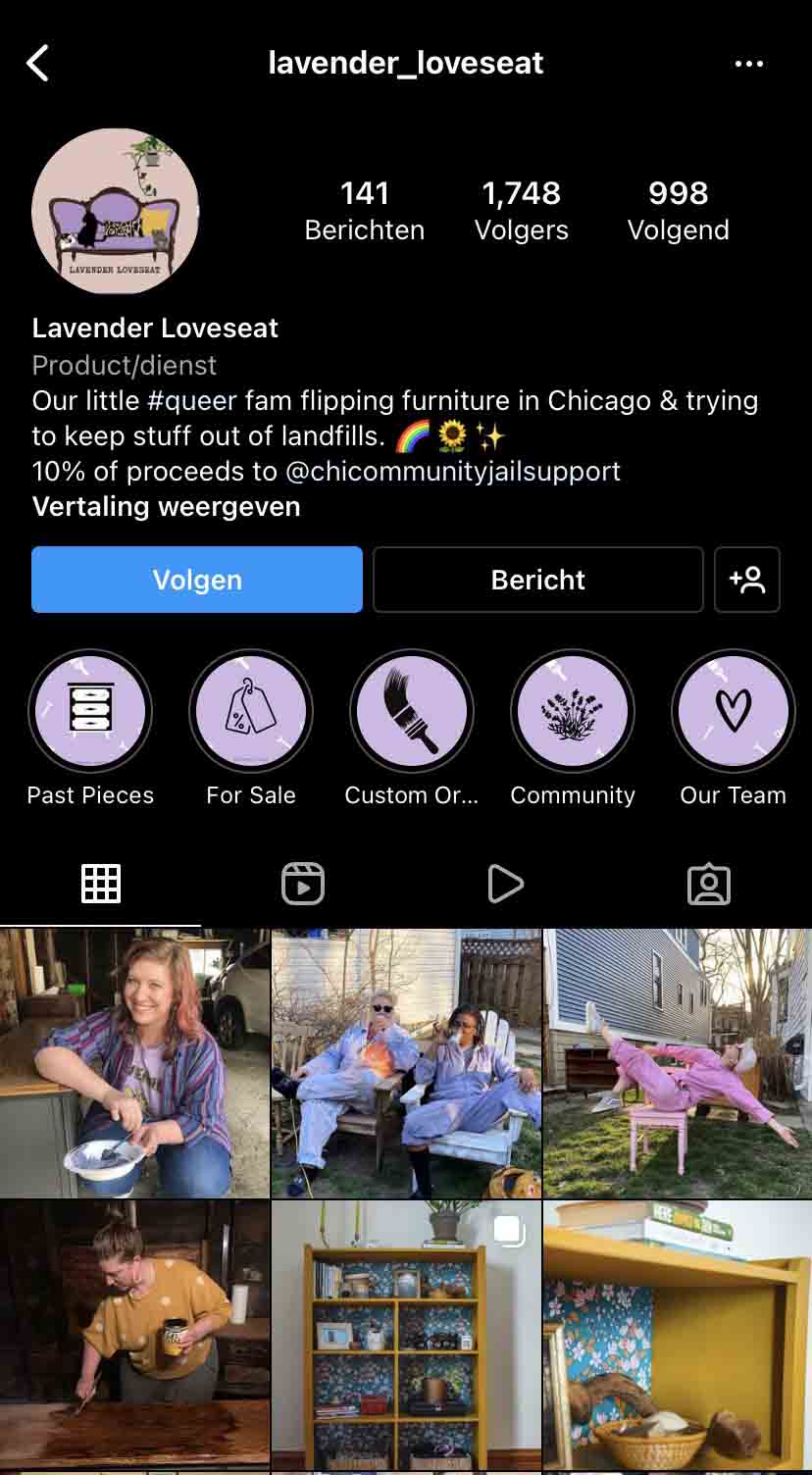Open the Lavender Loveseat profile picture
The height and width of the screenshot is (1475, 812).
pos(115,212)
